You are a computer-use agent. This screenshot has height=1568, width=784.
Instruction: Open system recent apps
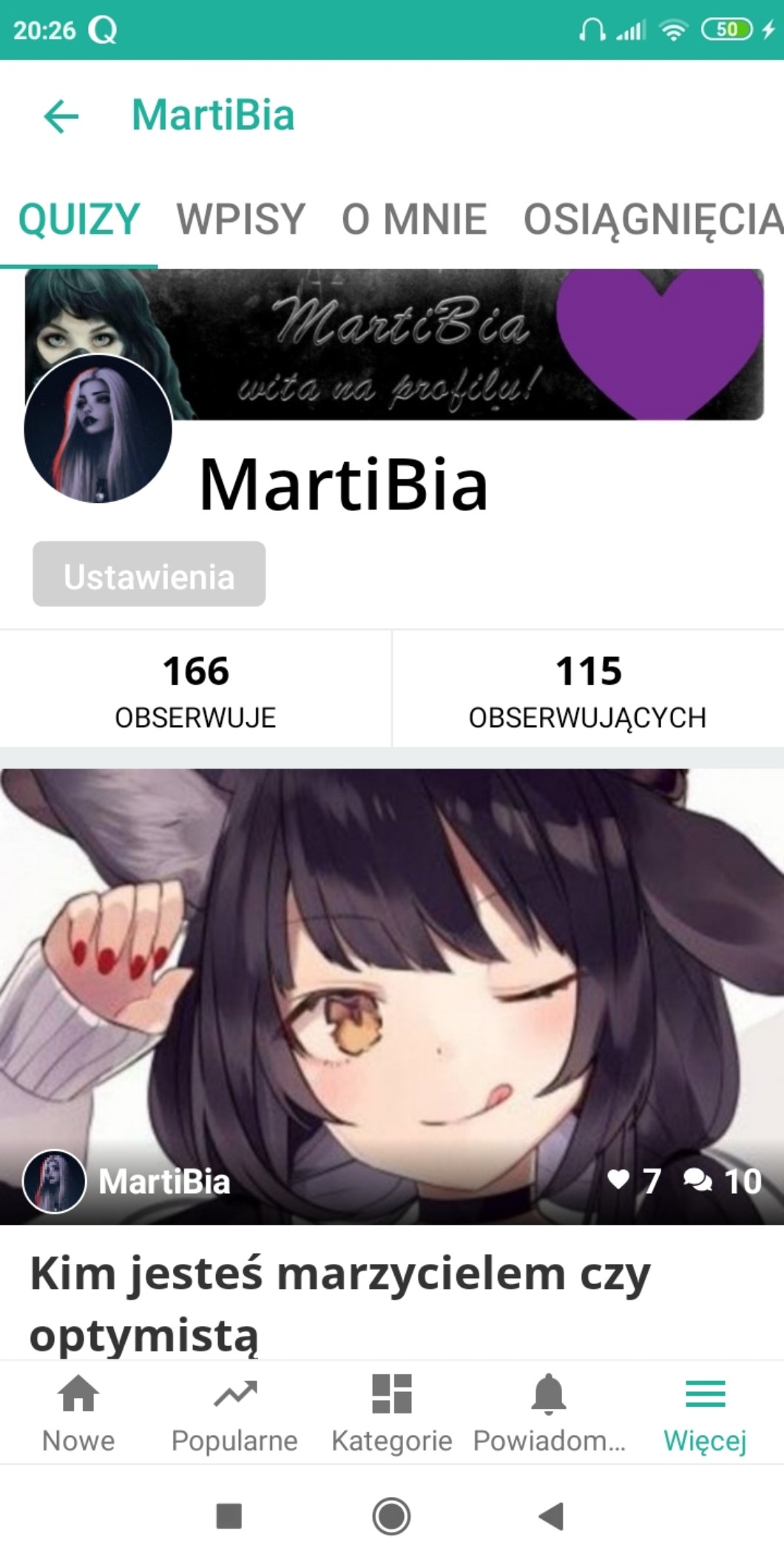[x=229, y=1516]
